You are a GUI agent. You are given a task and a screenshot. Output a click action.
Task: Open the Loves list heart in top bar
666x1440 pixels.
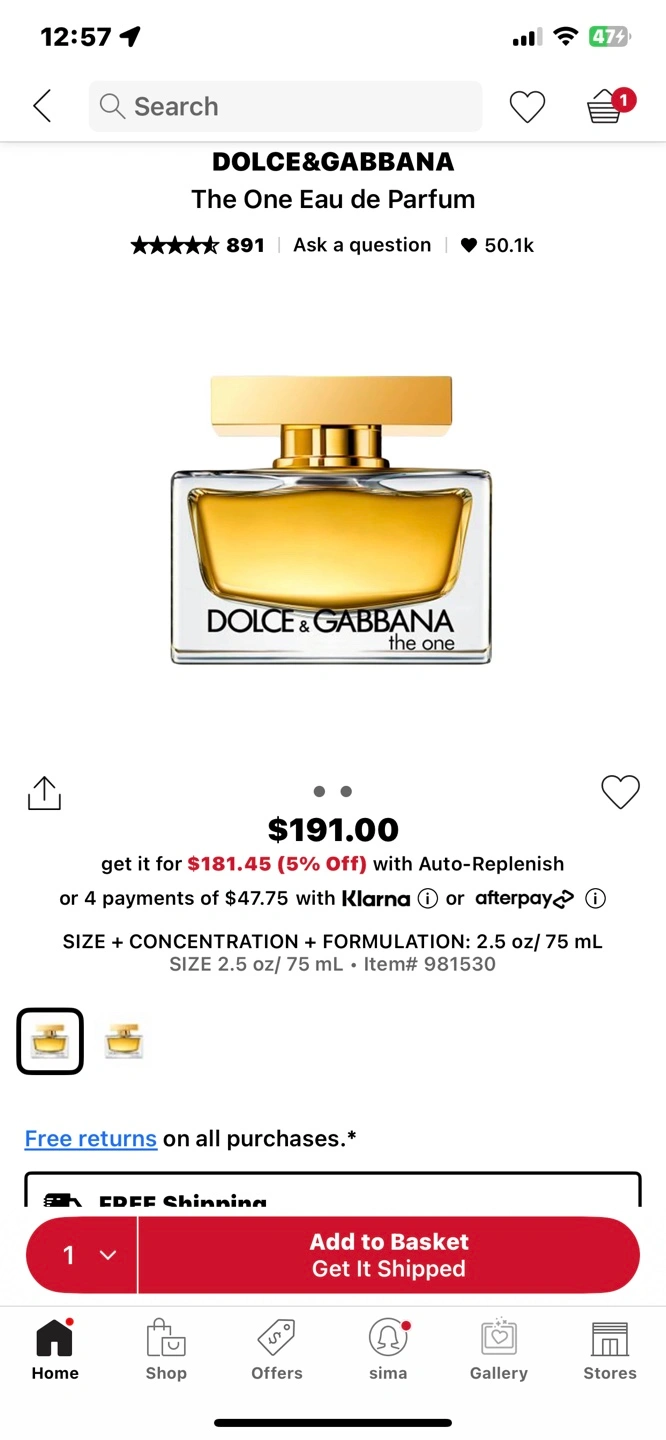(x=527, y=106)
